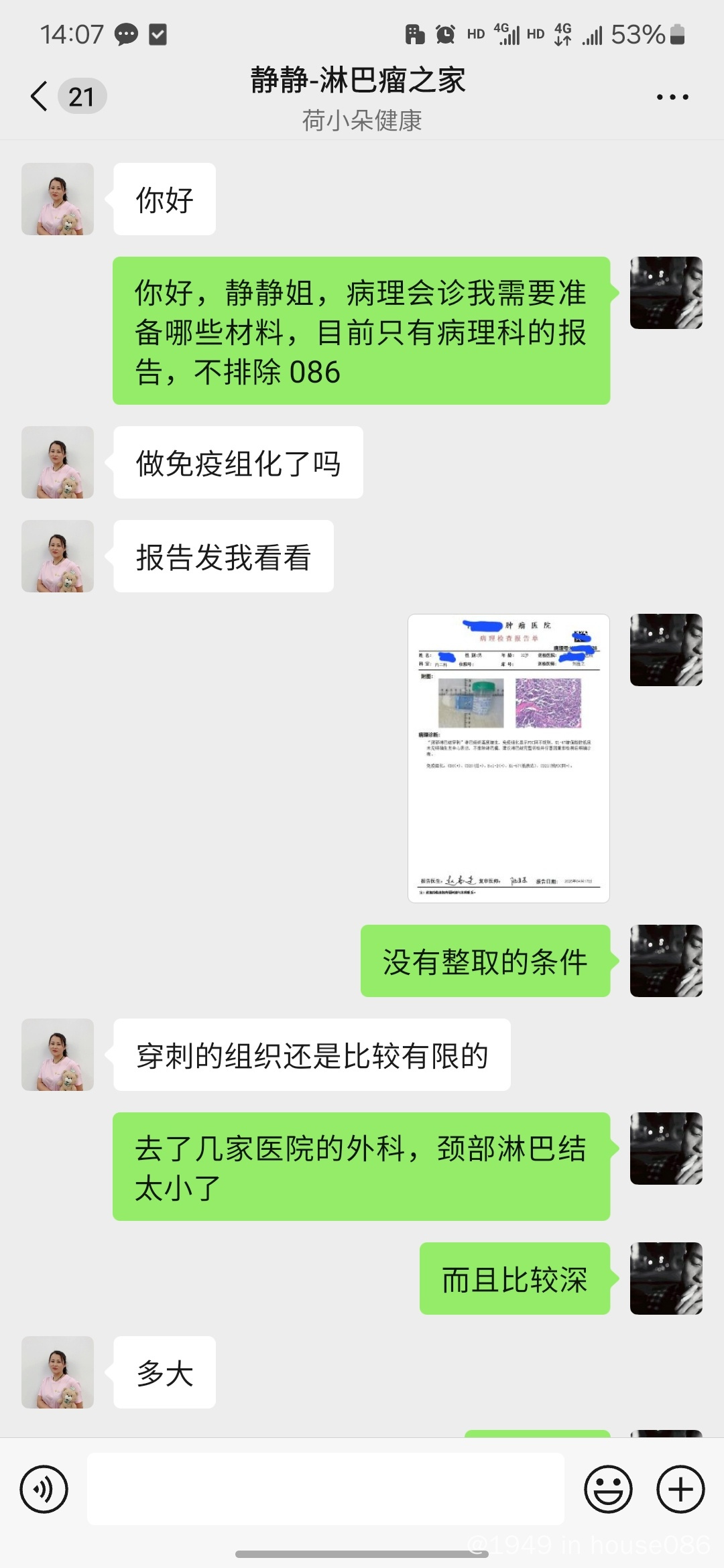The height and width of the screenshot is (1568, 724).
Task: Tap 静静's avatar beside 你好
Action: (58, 199)
